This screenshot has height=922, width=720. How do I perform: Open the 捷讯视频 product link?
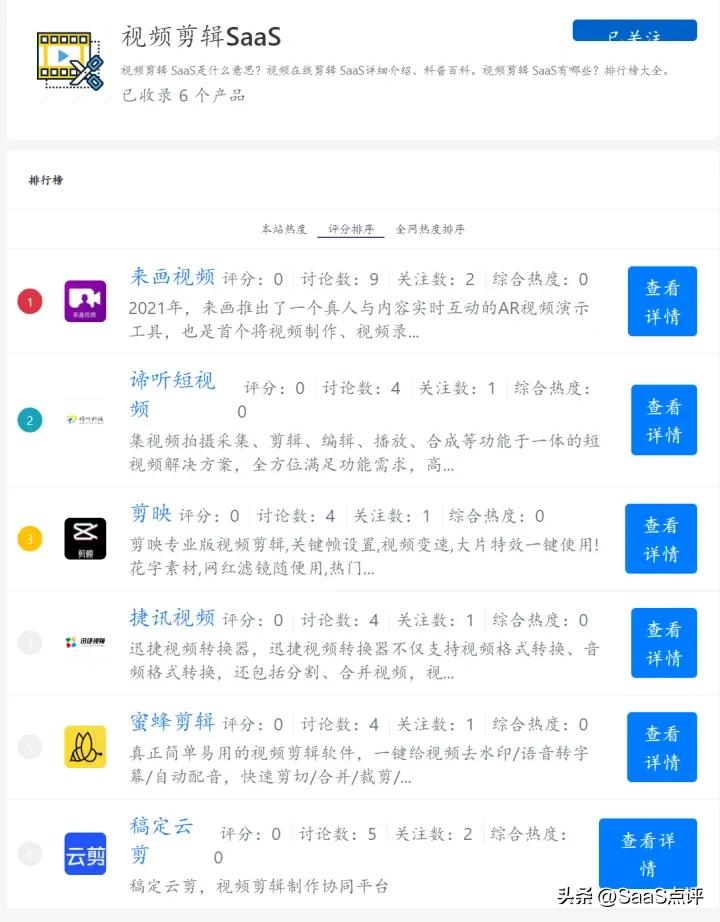click(174, 618)
